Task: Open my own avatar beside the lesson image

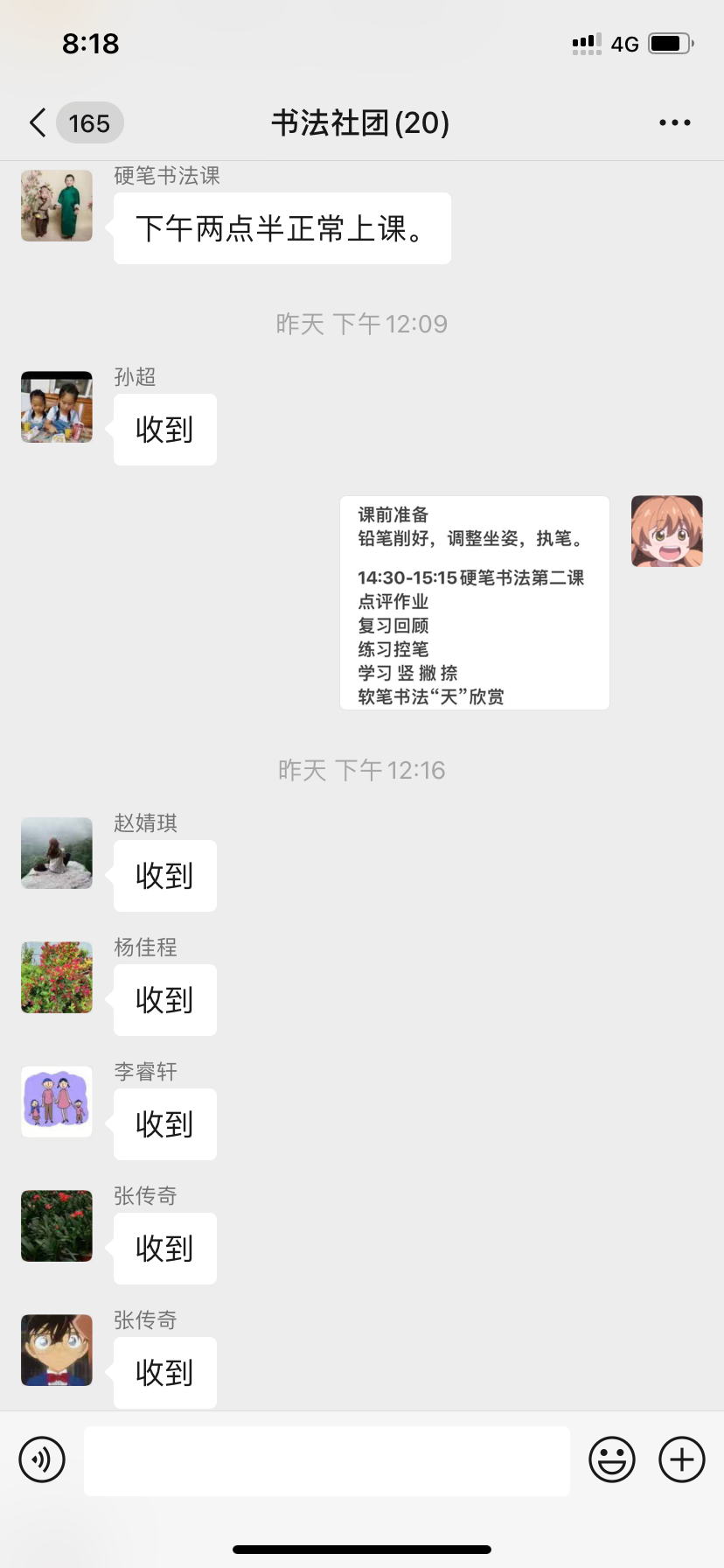Action: (x=666, y=531)
